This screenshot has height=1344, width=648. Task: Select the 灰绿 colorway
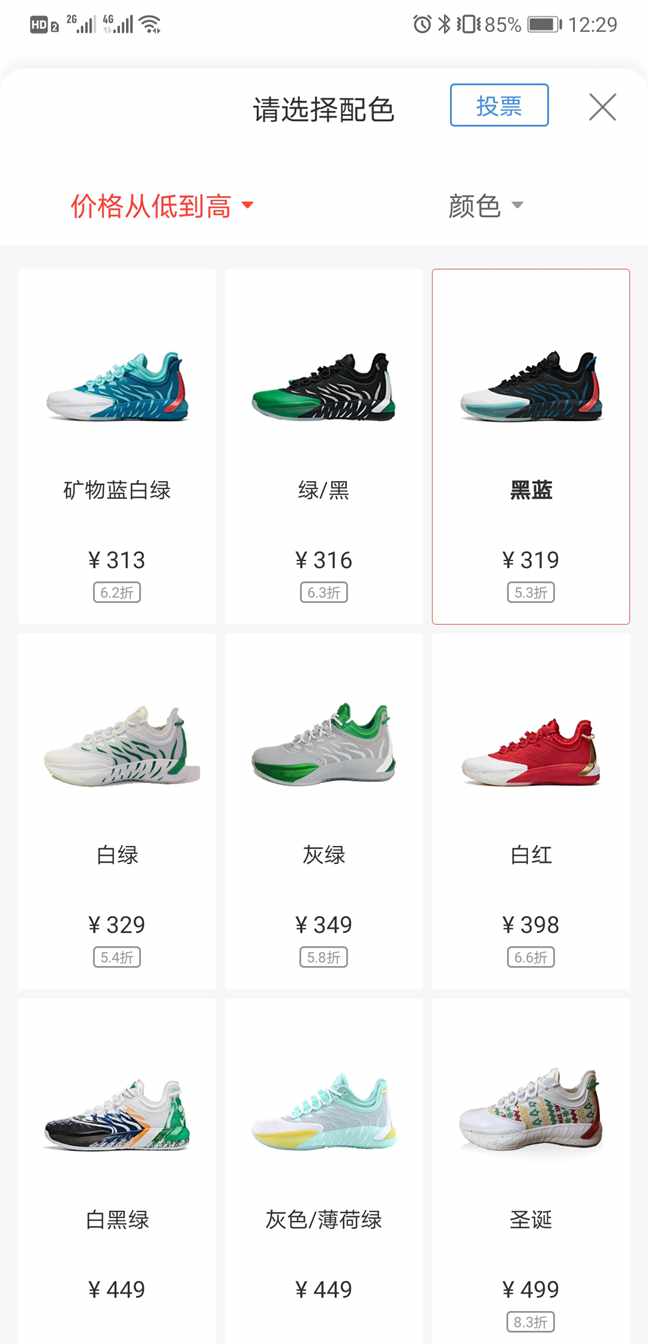tap(324, 811)
